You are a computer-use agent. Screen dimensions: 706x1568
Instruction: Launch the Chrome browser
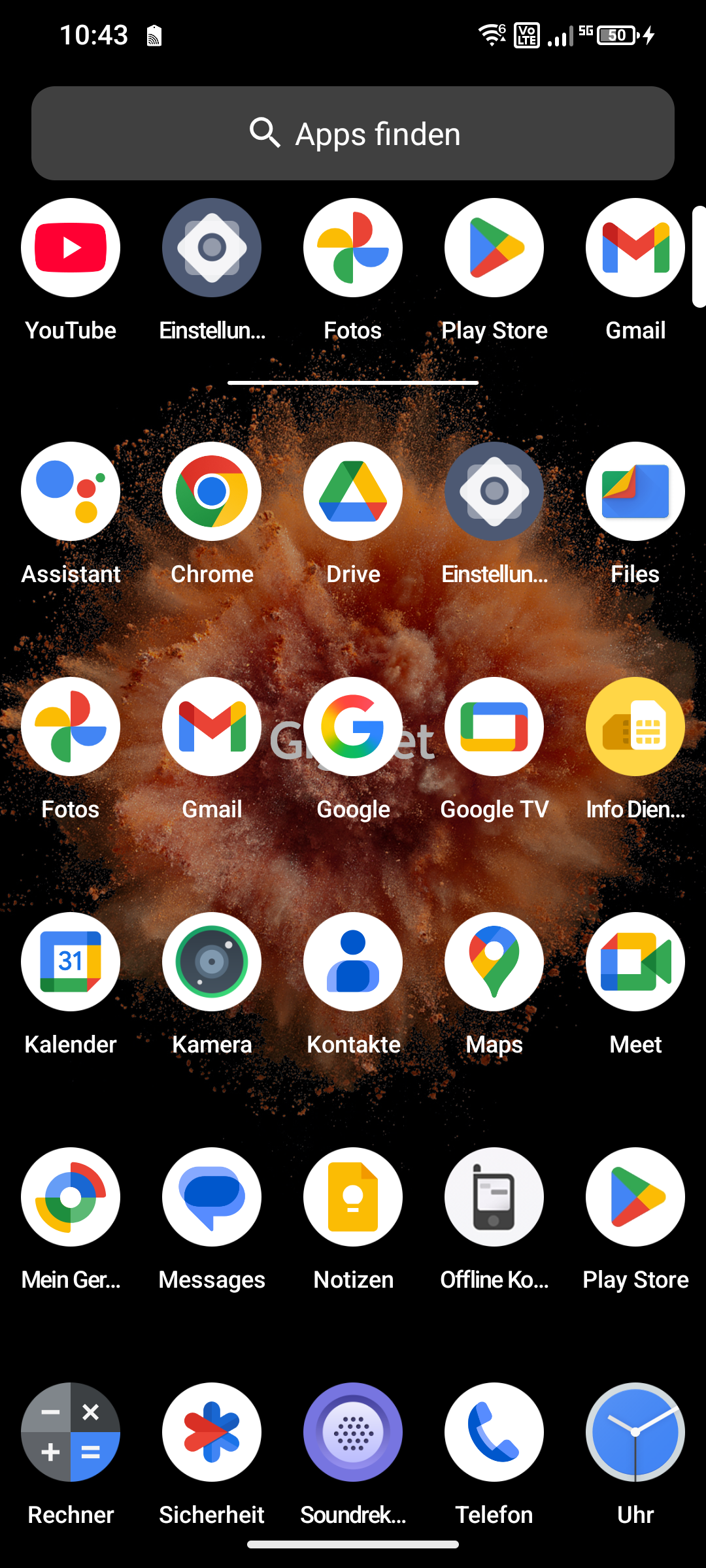coord(211,491)
